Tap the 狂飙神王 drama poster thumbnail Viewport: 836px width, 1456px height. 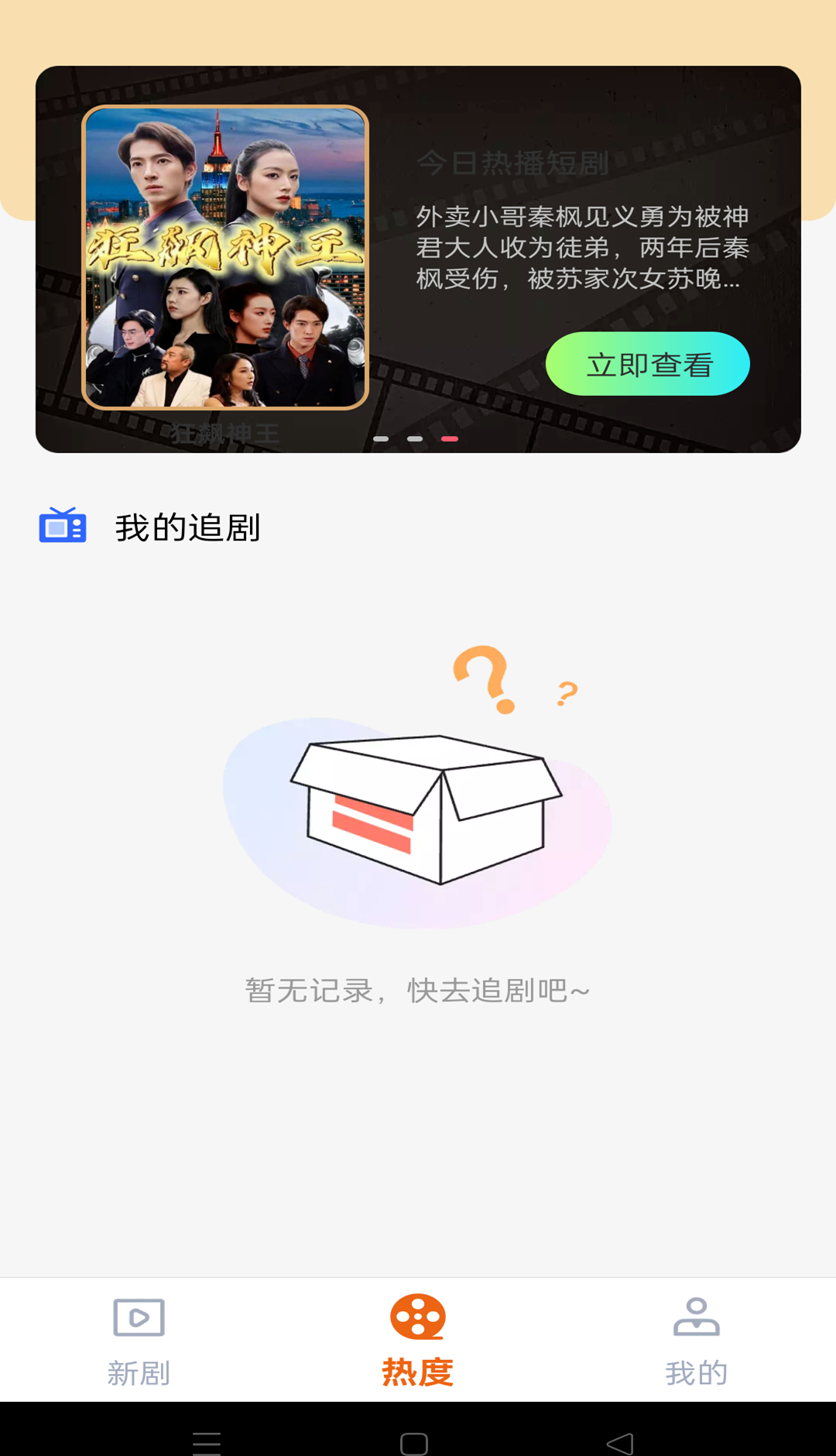pyautogui.click(x=226, y=257)
